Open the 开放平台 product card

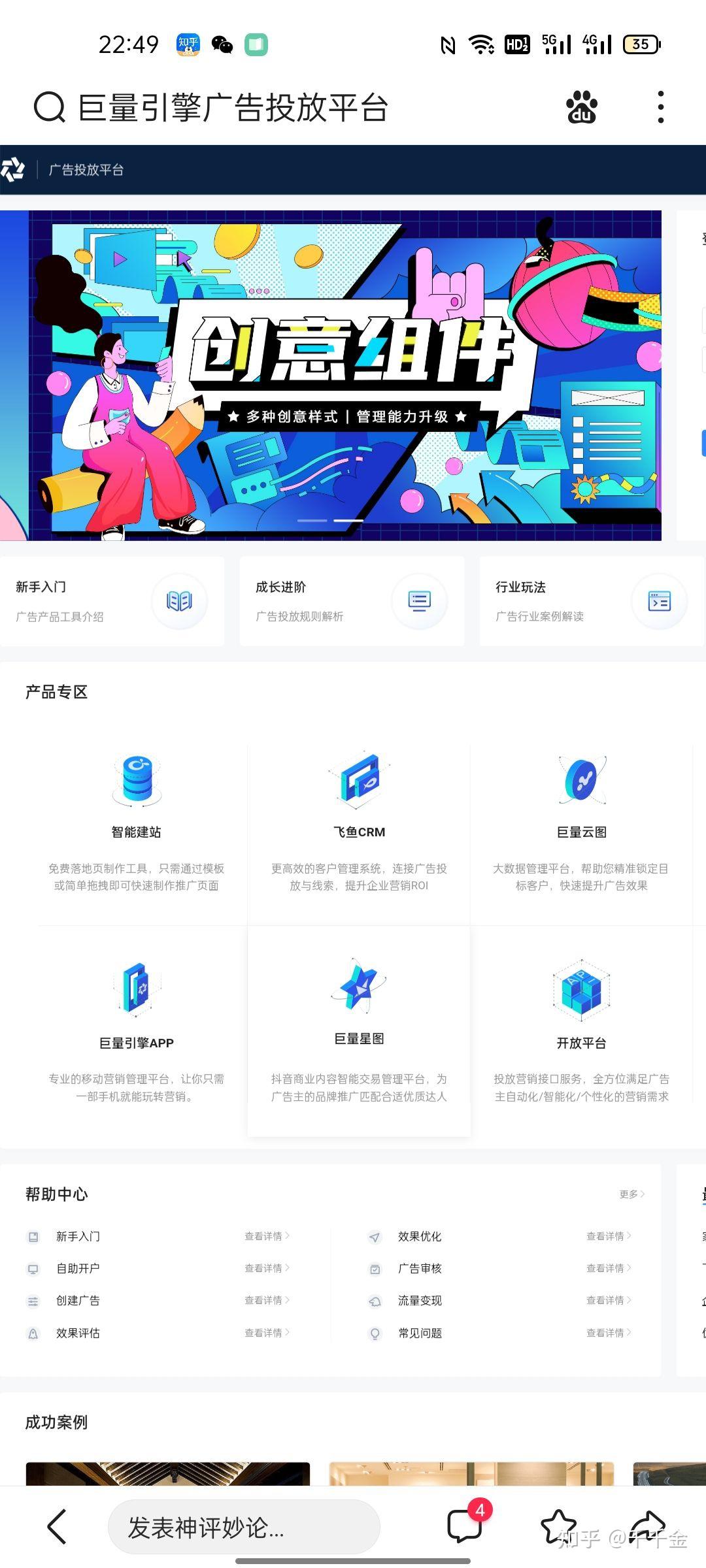coord(581,1032)
